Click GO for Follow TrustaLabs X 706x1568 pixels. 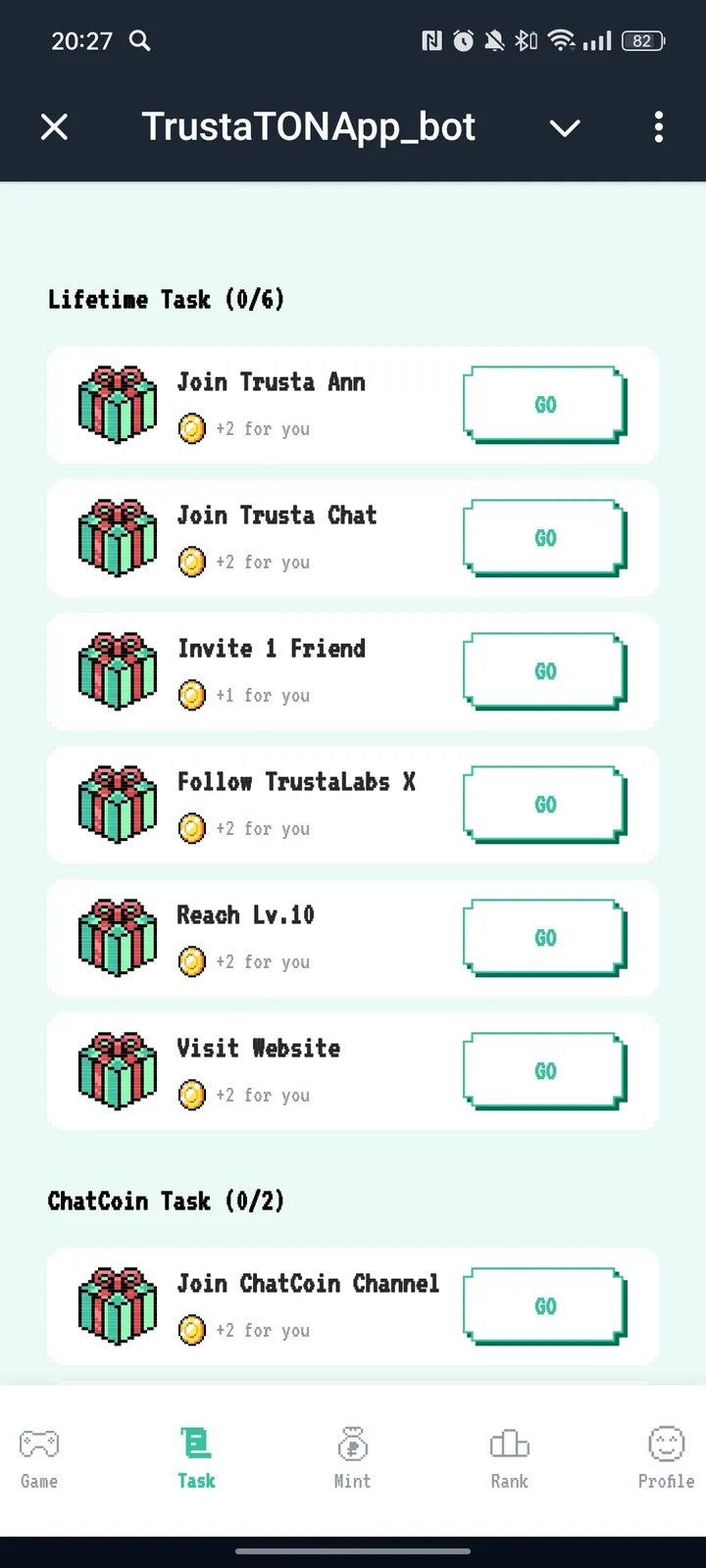pos(544,804)
